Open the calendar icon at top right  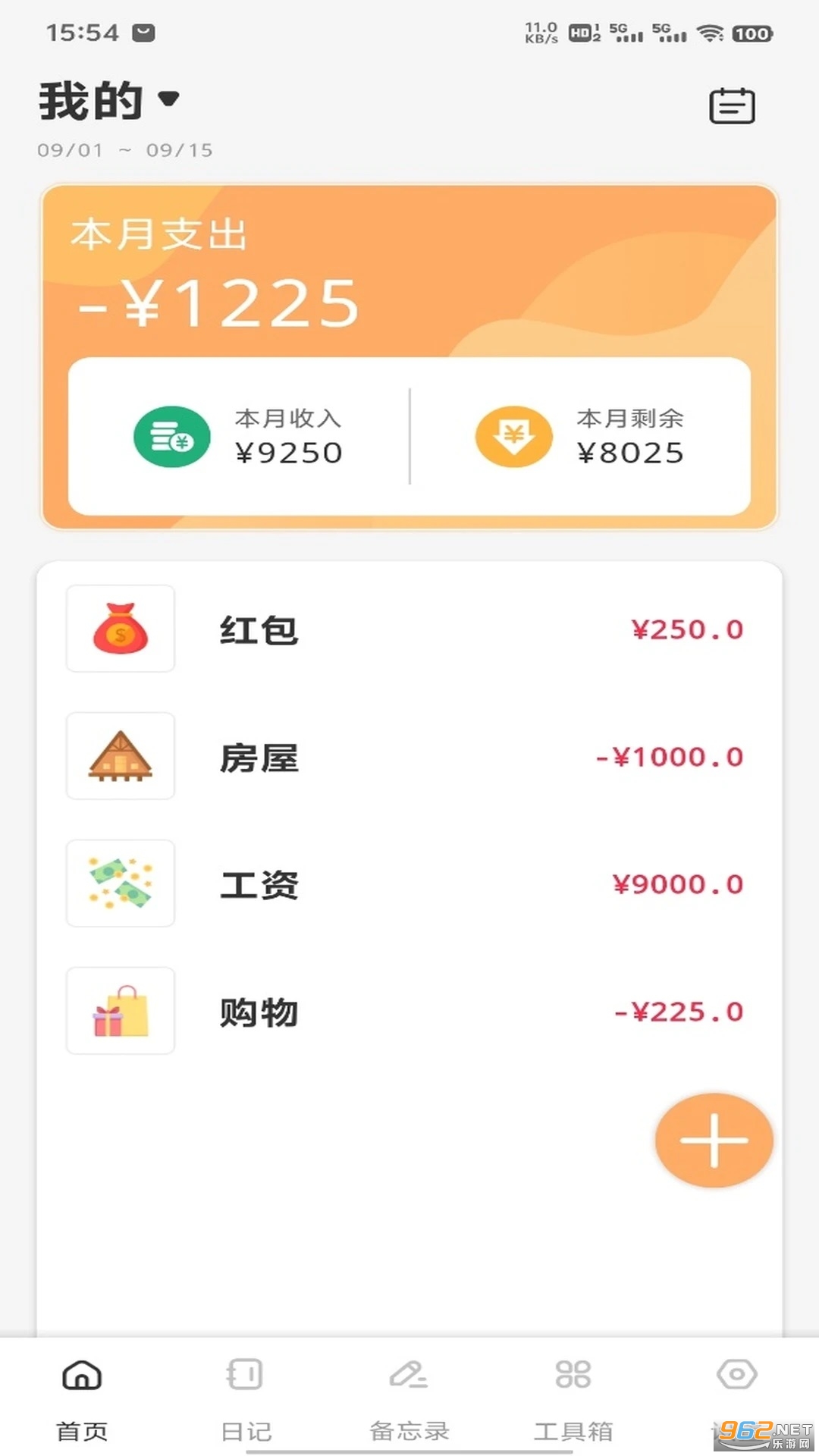coord(730,106)
